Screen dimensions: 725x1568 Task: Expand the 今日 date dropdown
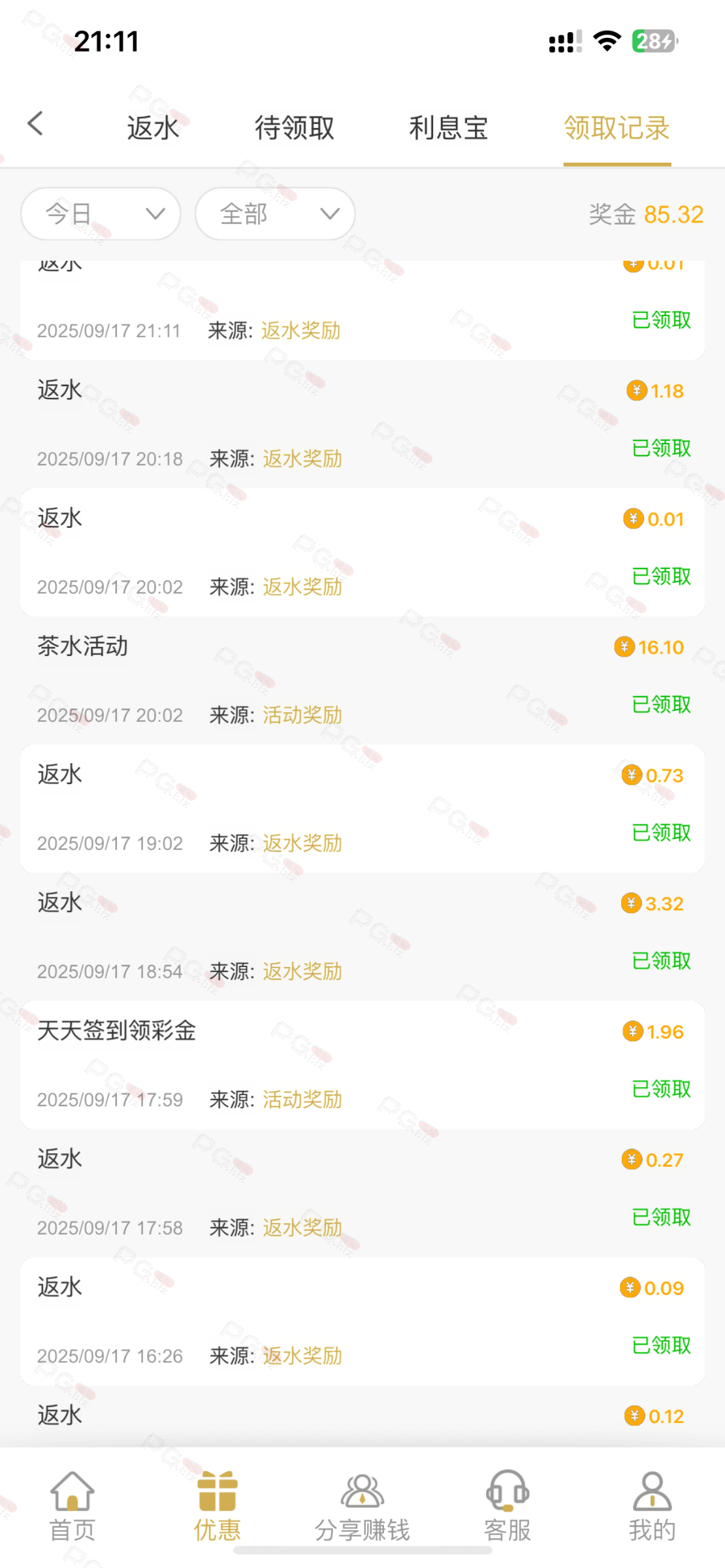click(x=101, y=214)
